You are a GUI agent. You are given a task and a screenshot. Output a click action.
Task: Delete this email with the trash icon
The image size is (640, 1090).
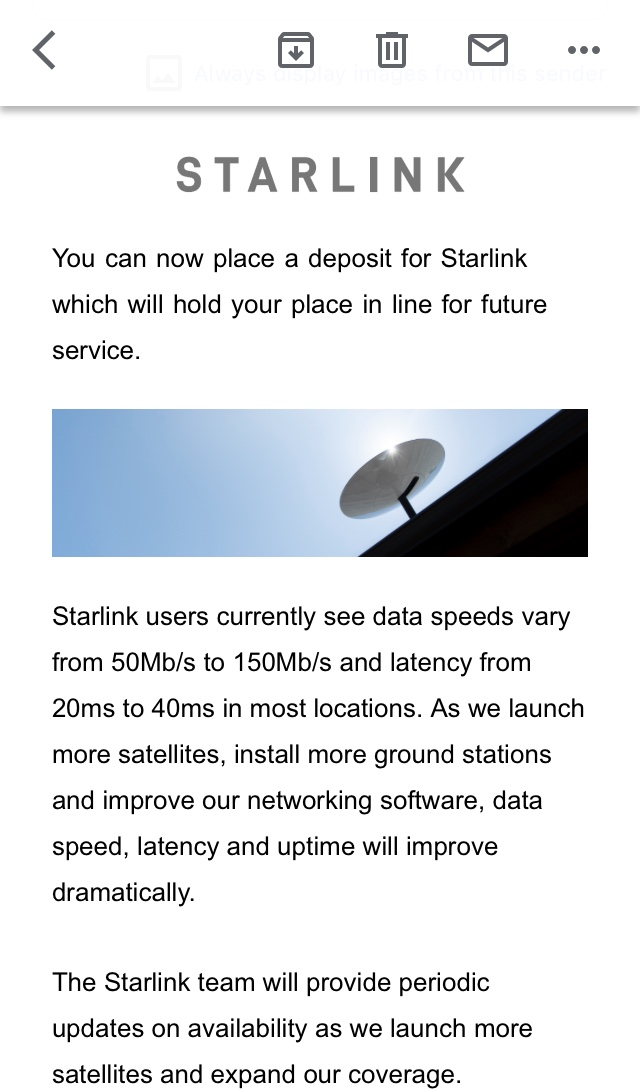point(392,50)
